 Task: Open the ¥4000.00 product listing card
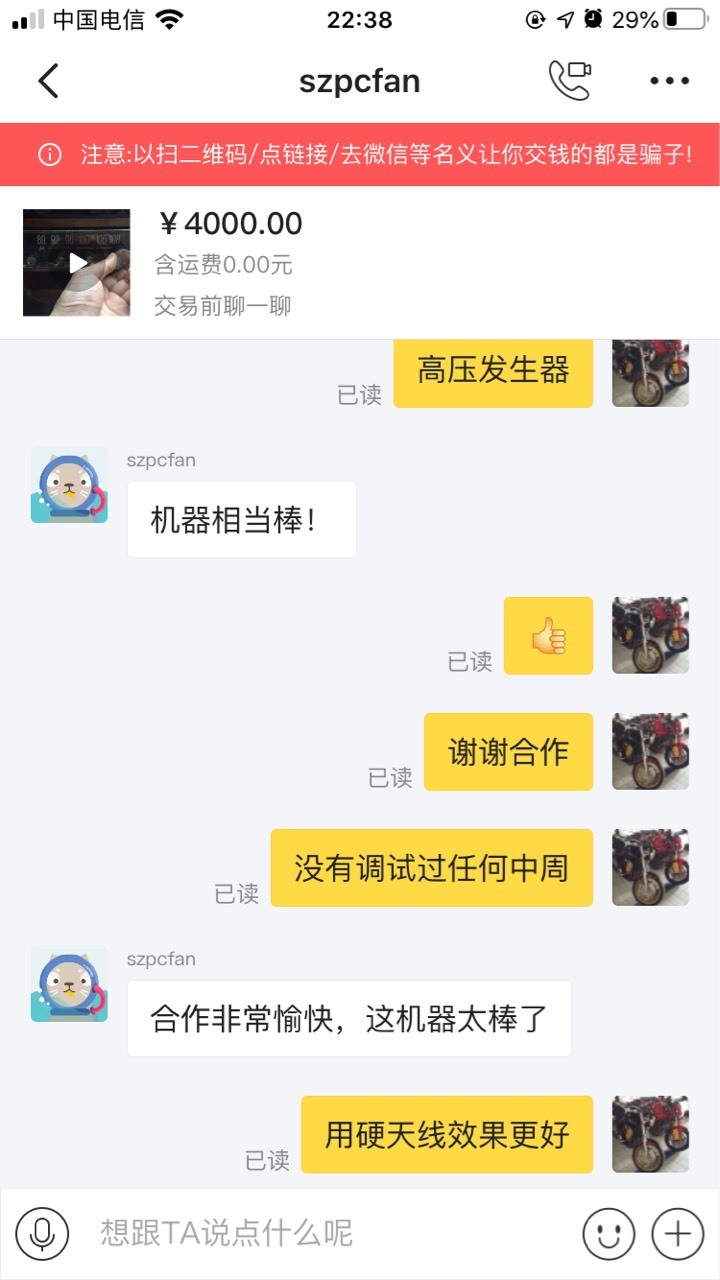point(360,263)
